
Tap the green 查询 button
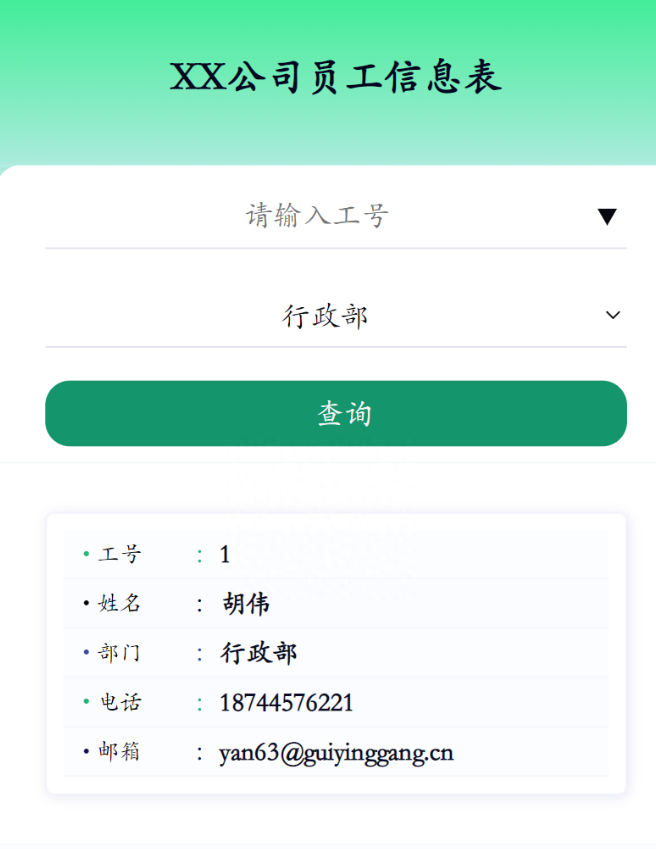336,413
